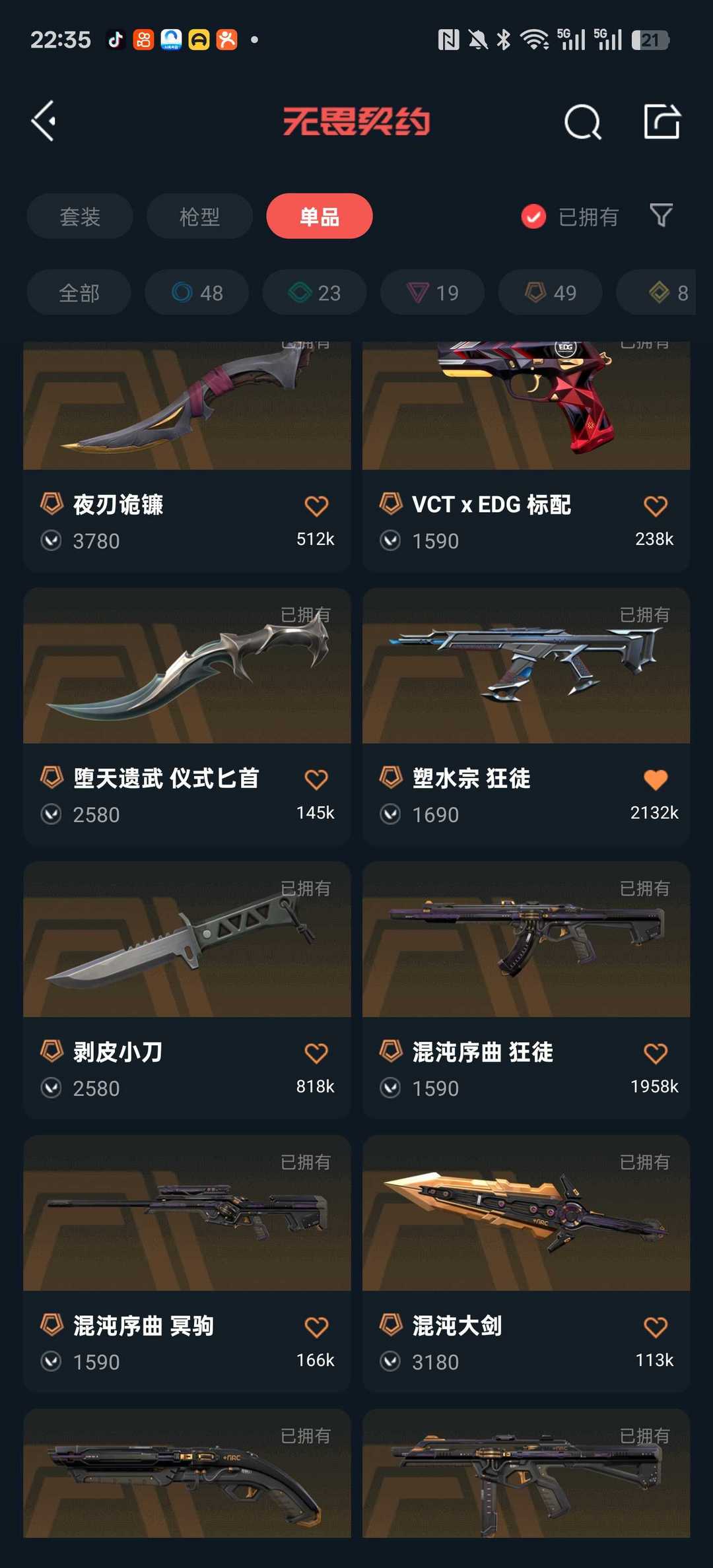Share this skin collection page
Screen dimensions: 713x1568
click(662, 122)
